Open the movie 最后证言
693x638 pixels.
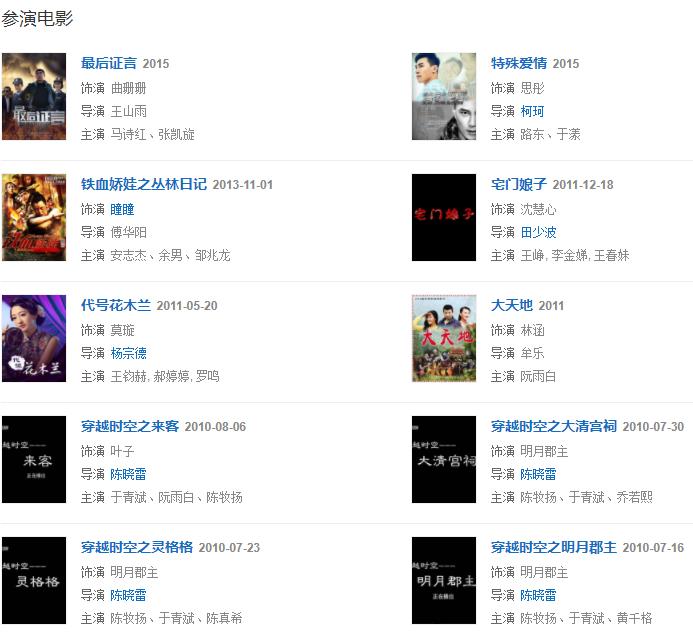(109, 64)
